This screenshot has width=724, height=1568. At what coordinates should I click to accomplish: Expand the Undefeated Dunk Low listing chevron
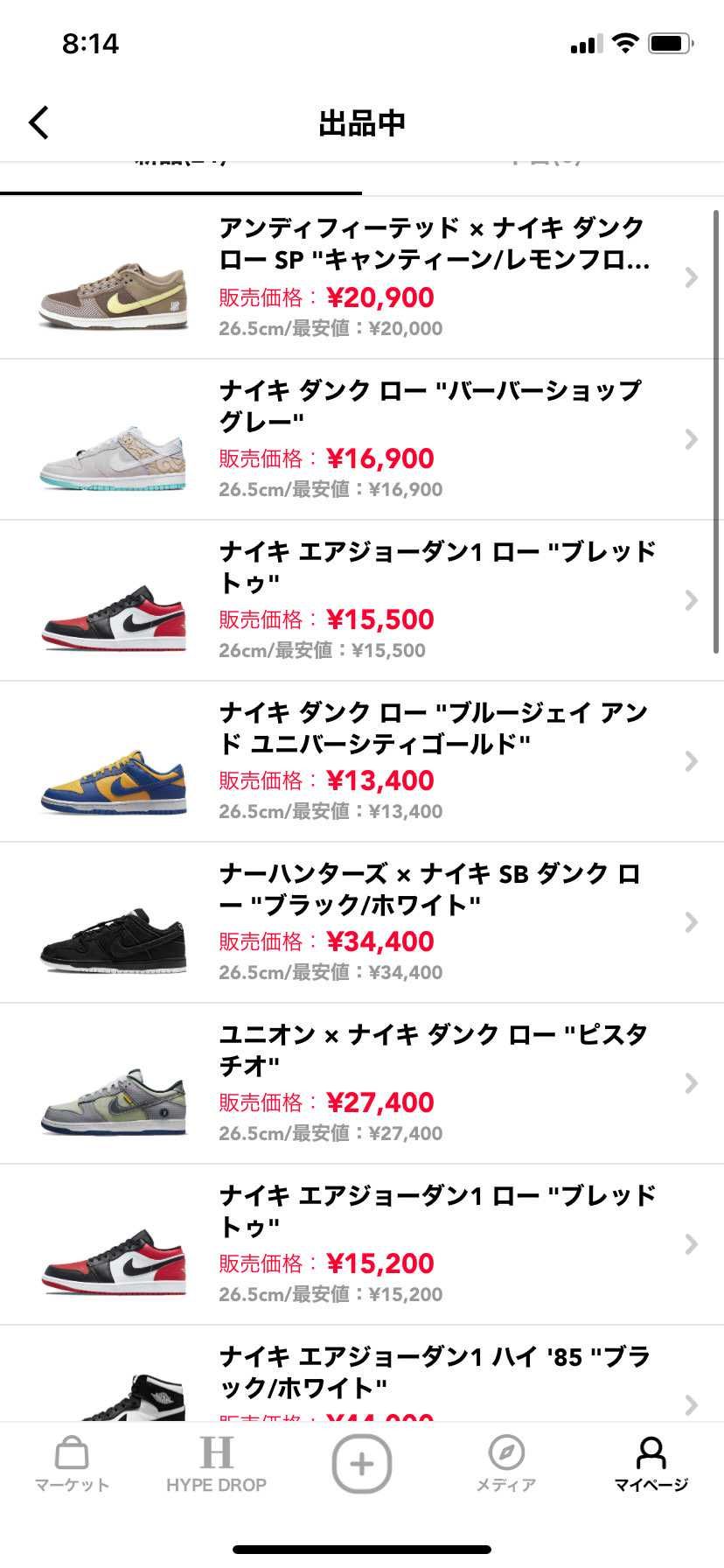[x=691, y=278]
